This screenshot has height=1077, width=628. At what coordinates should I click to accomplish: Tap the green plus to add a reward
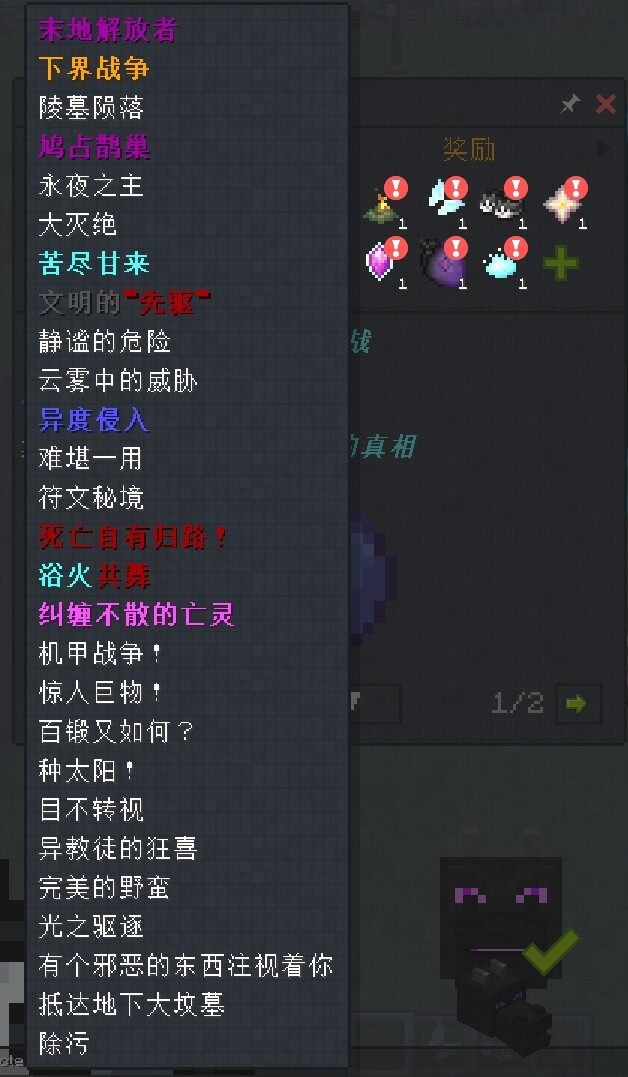click(x=560, y=264)
